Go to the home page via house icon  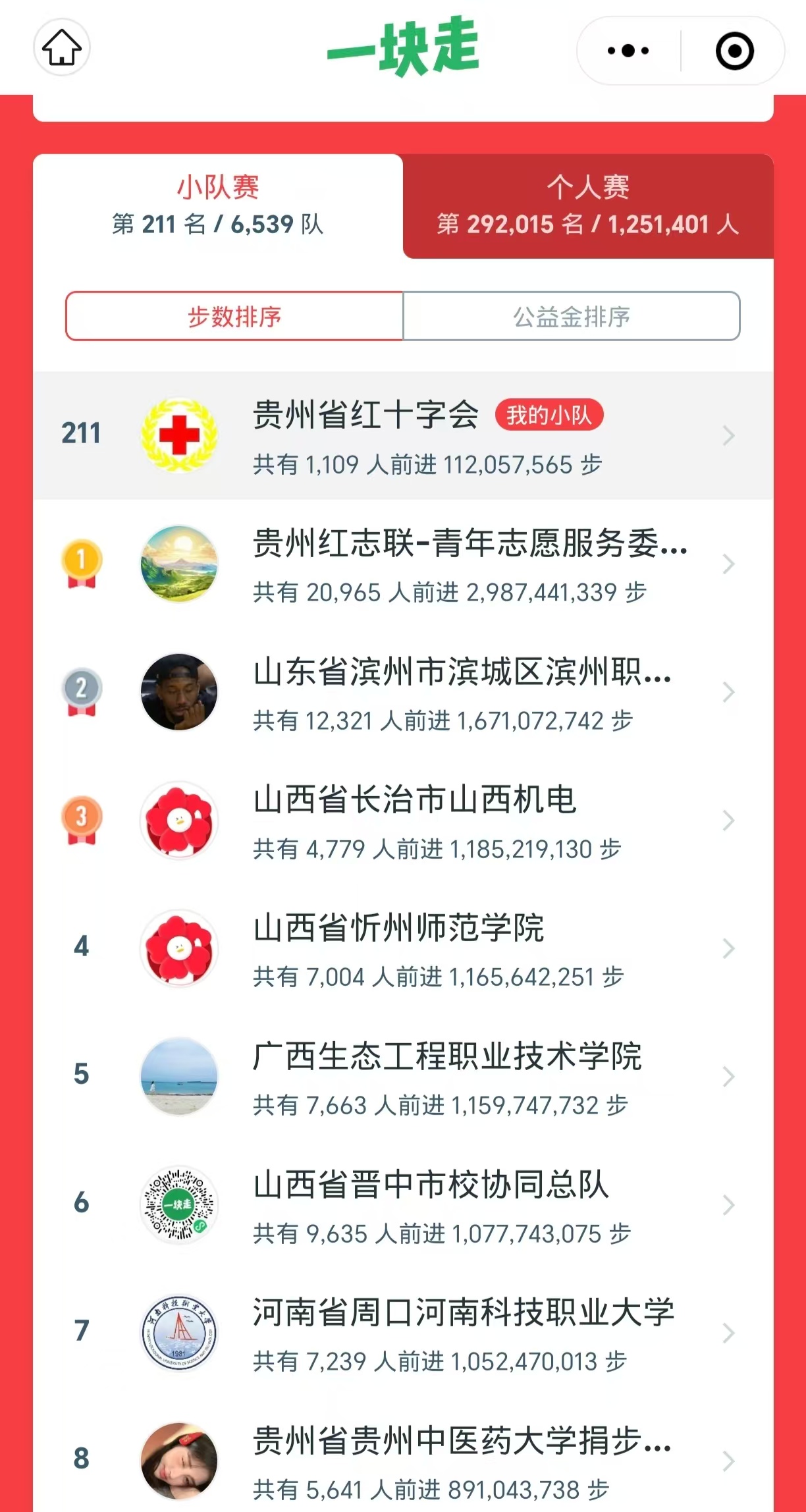coord(62,48)
